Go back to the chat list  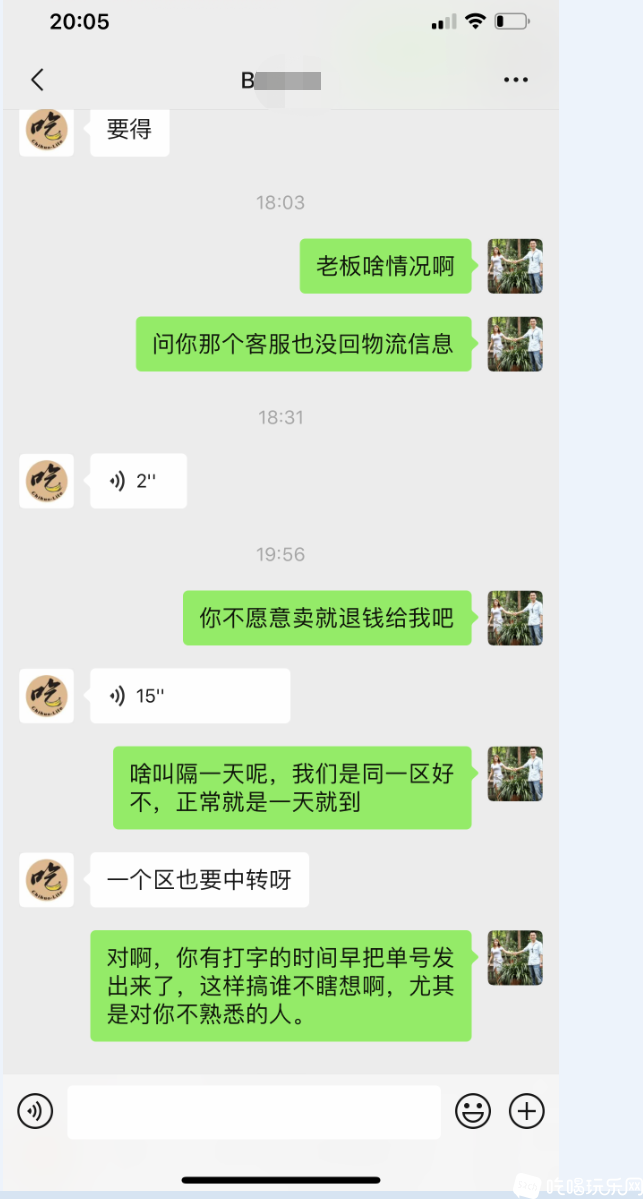[37, 80]
